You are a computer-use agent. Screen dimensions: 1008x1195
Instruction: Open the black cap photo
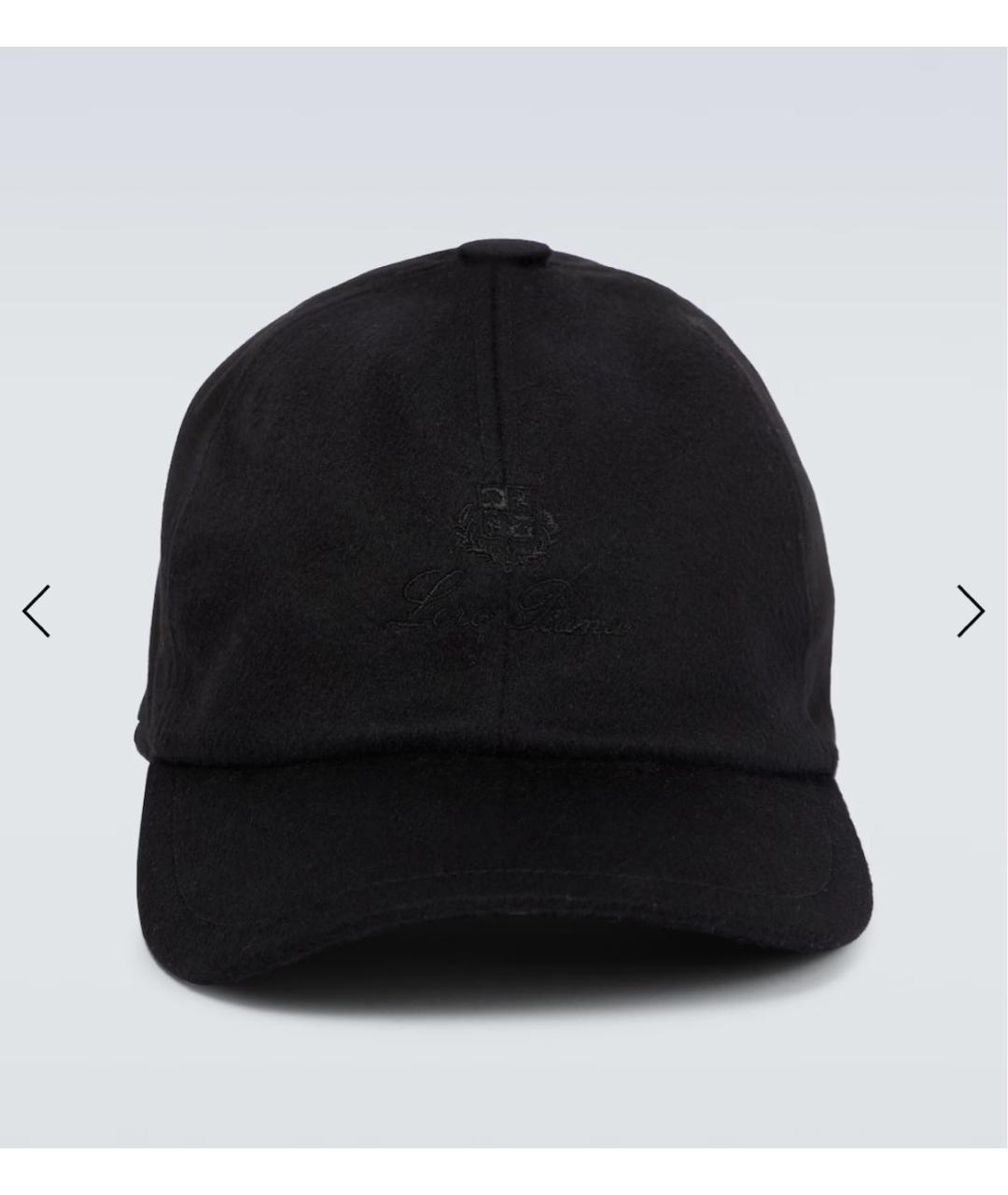click(504, 597)
